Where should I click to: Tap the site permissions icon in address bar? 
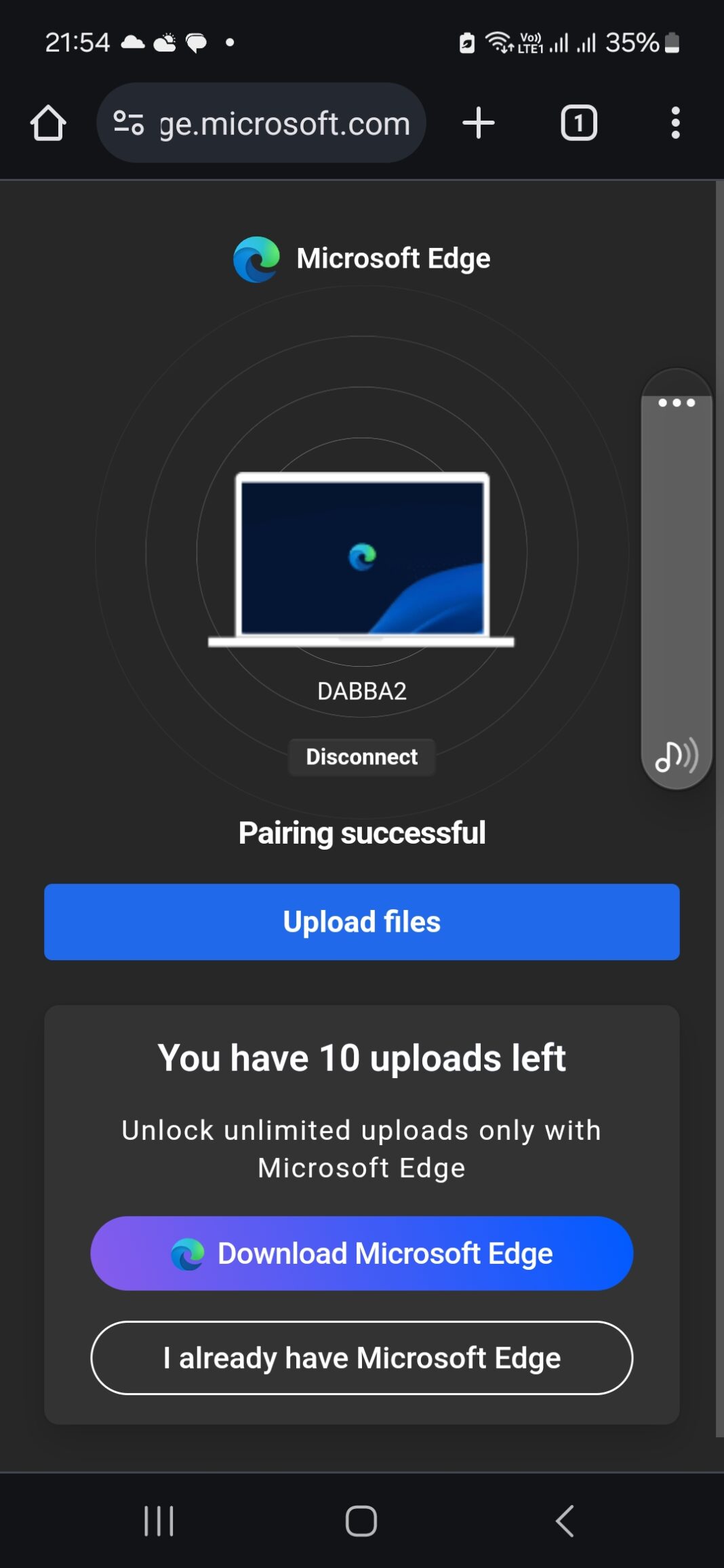pos(129,123)
